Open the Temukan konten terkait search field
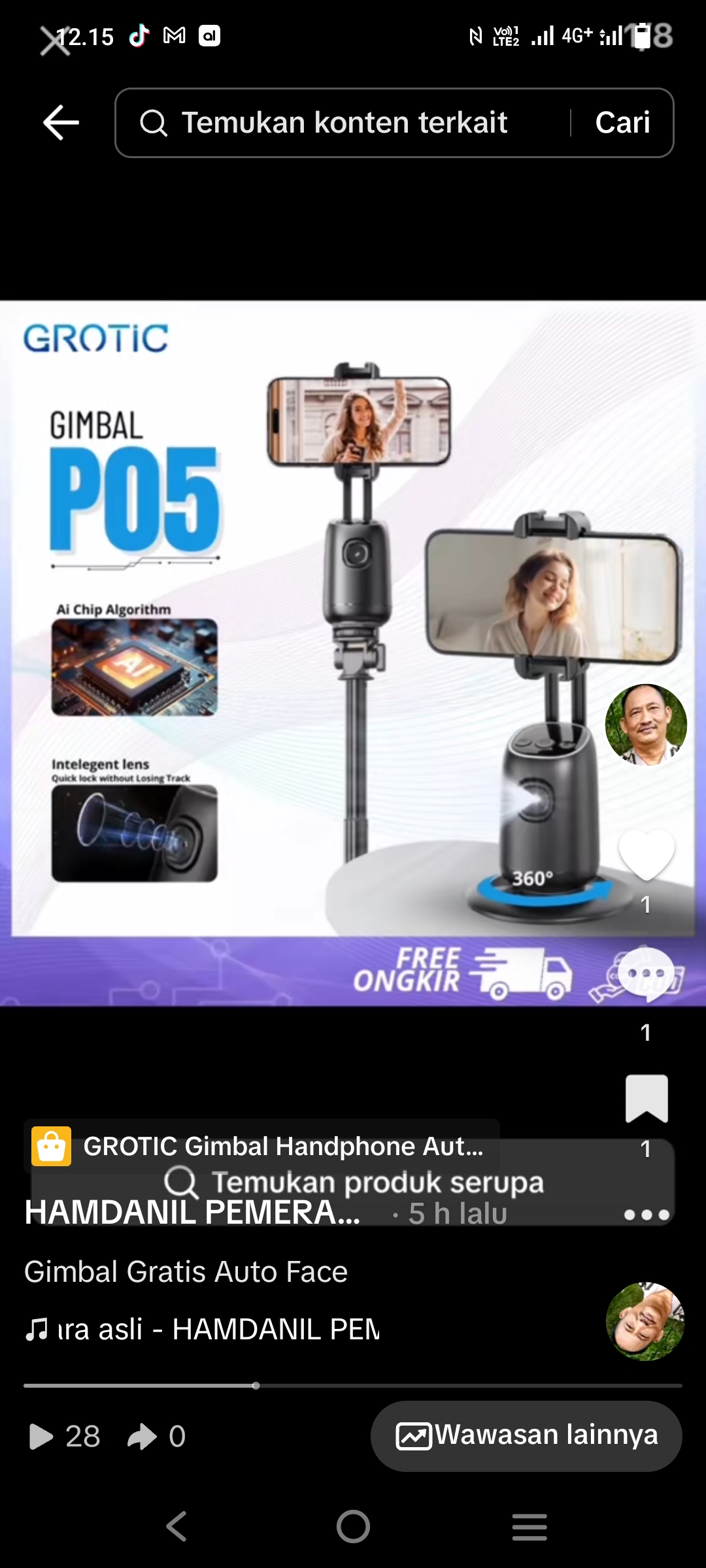 click(x=343, y=123)
